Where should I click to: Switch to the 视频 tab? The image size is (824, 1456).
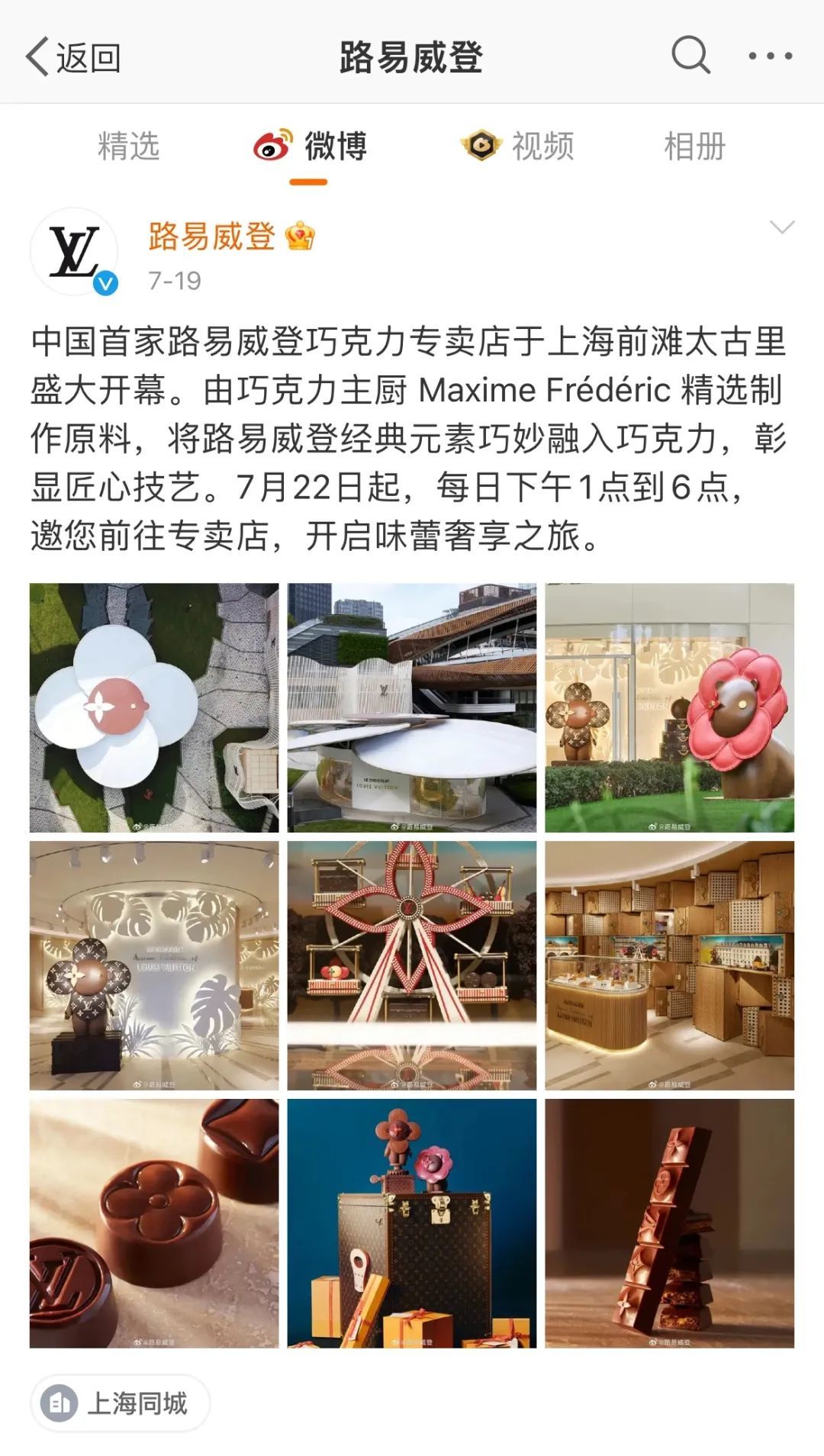point(517,146)
